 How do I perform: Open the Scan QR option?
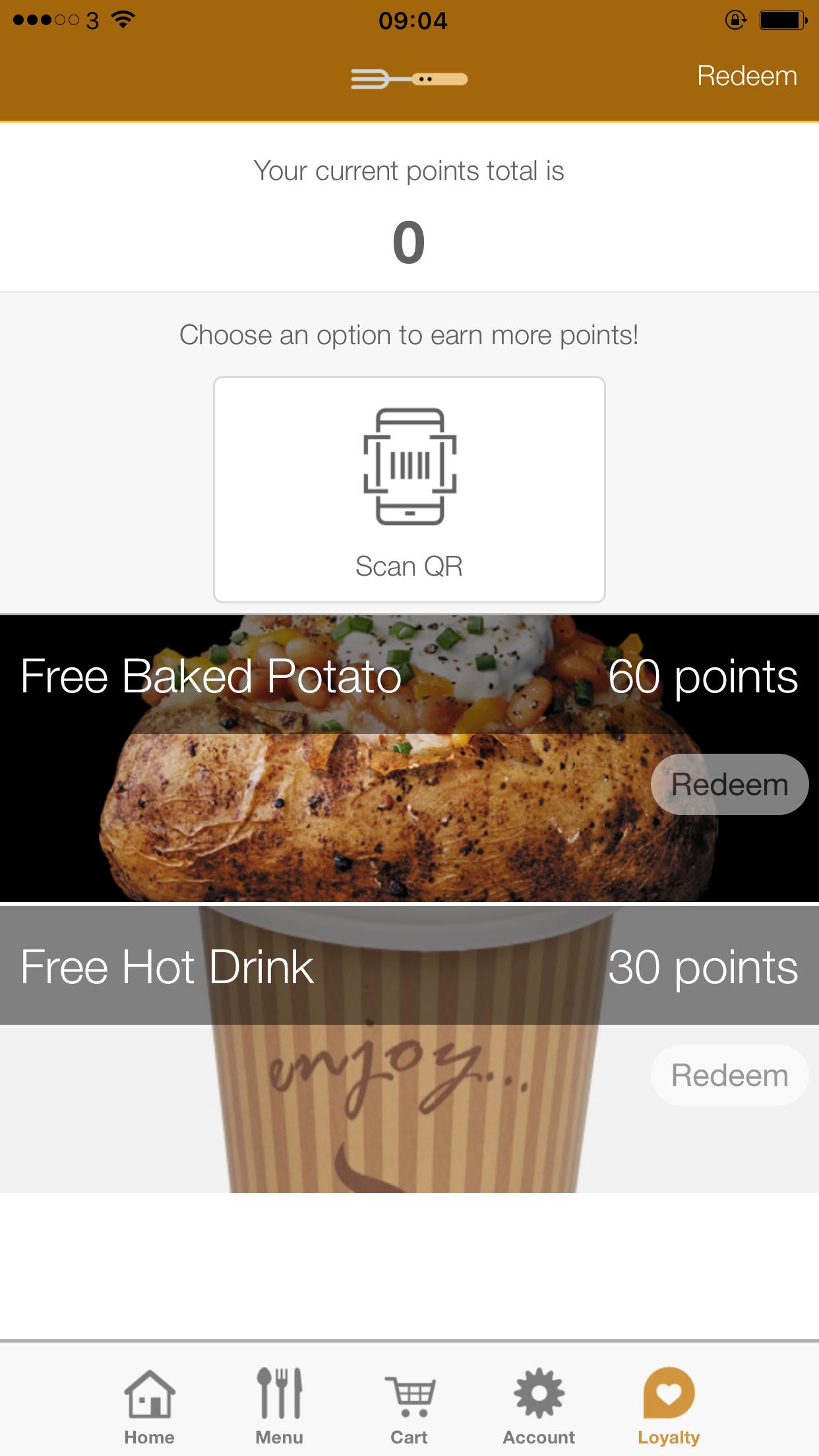pos(409,489)
